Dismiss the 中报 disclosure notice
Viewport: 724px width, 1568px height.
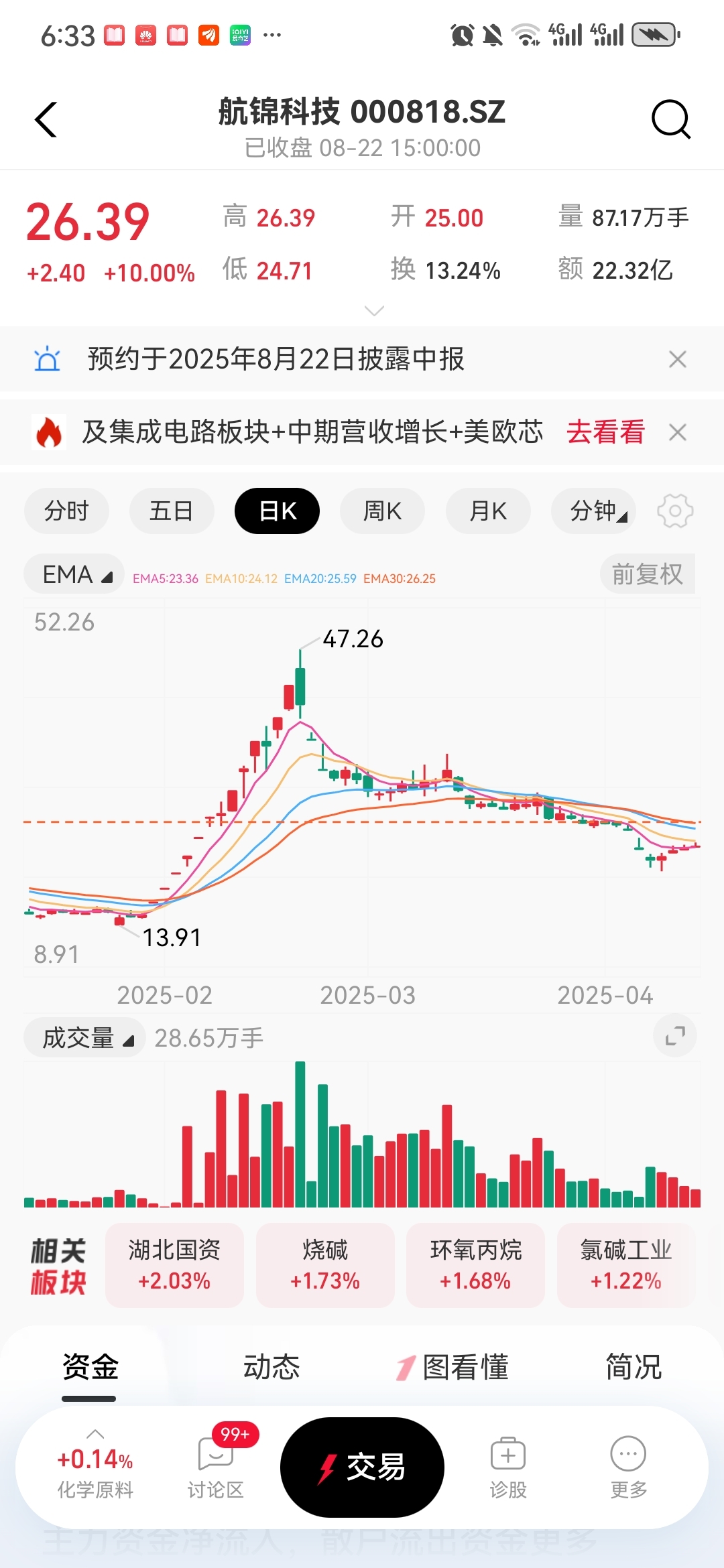coord(678,359)
